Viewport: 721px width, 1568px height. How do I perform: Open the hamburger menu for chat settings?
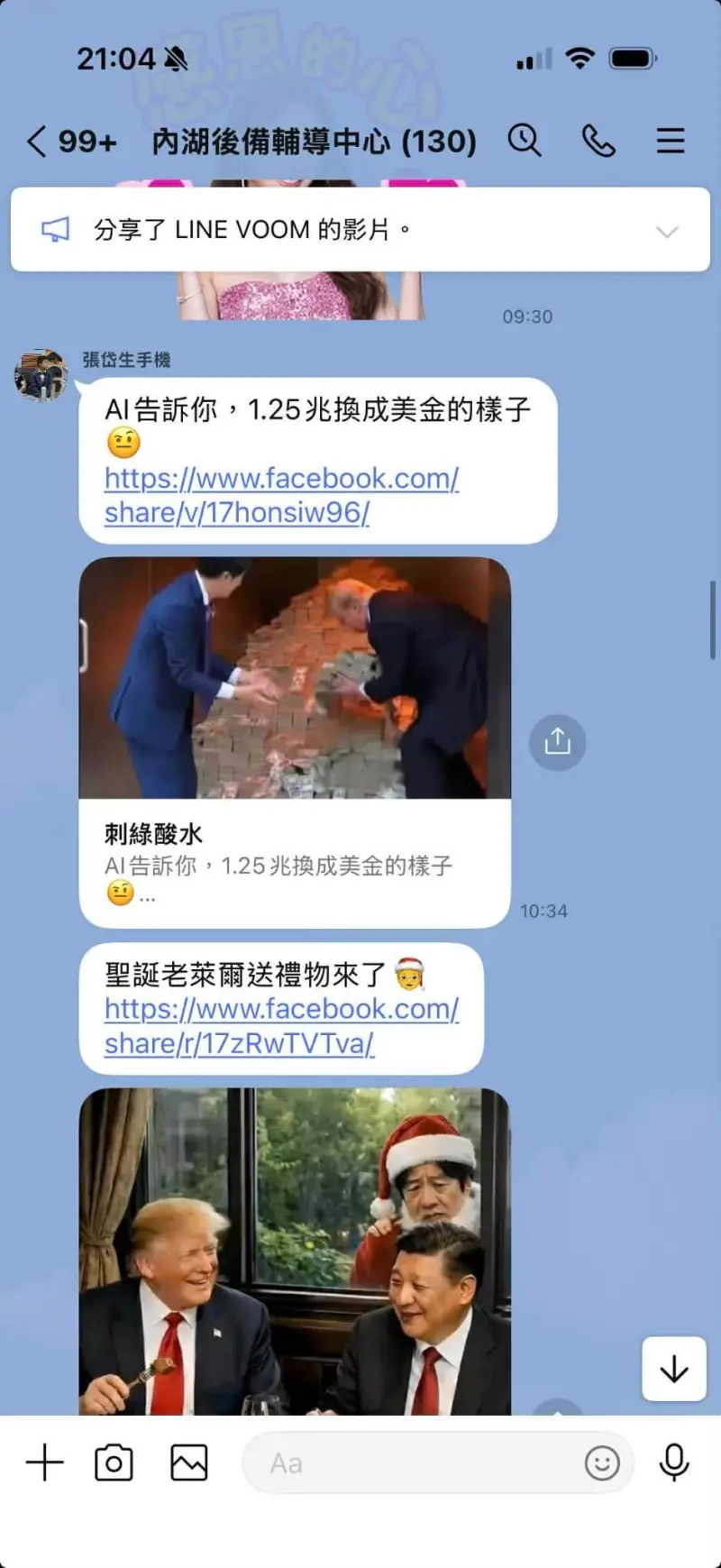(x=671, y=141)
